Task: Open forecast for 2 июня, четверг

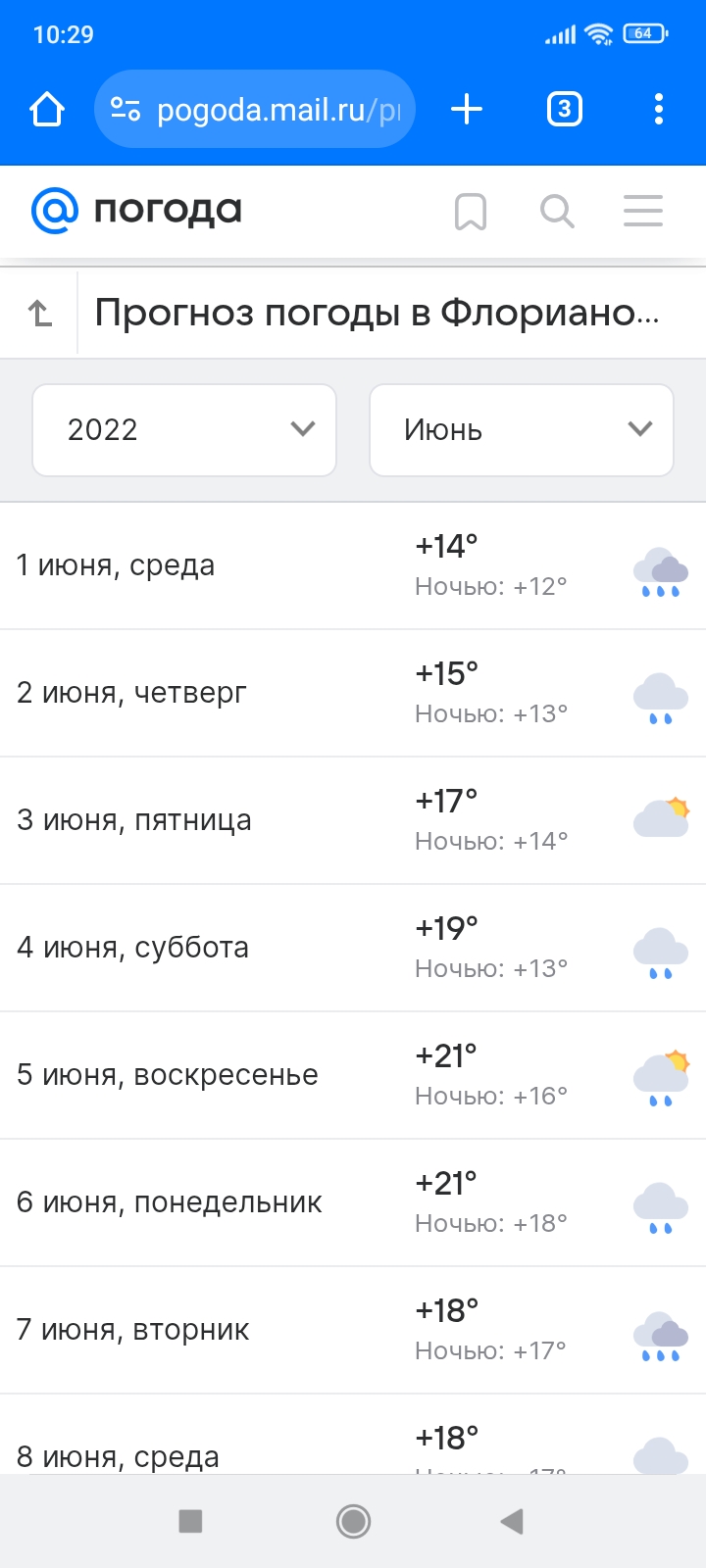Action: (x=353, y=693)
